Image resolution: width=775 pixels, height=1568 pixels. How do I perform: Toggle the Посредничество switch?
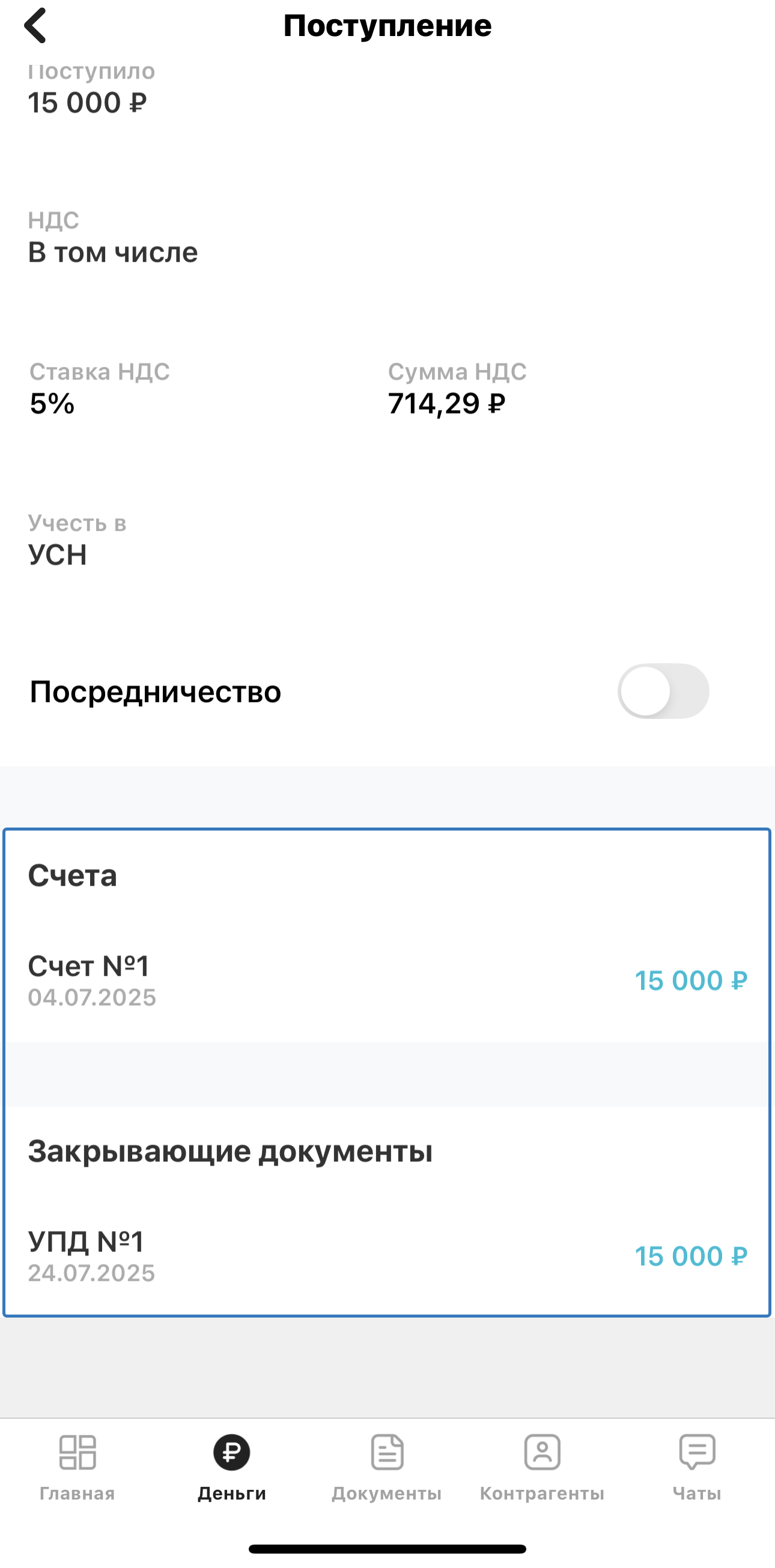click(x=663, y=691)
